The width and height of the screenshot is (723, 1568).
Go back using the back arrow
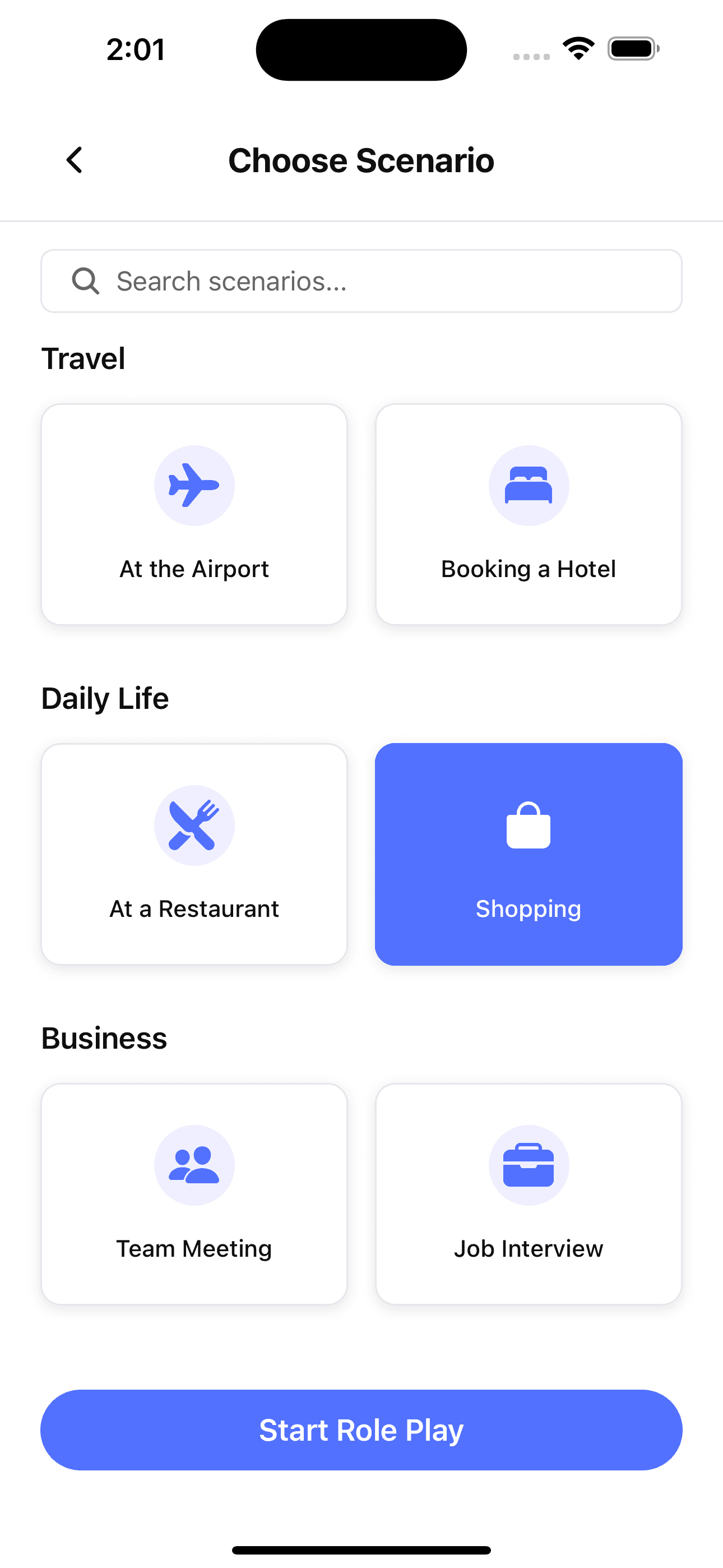[x=74, y=161]
